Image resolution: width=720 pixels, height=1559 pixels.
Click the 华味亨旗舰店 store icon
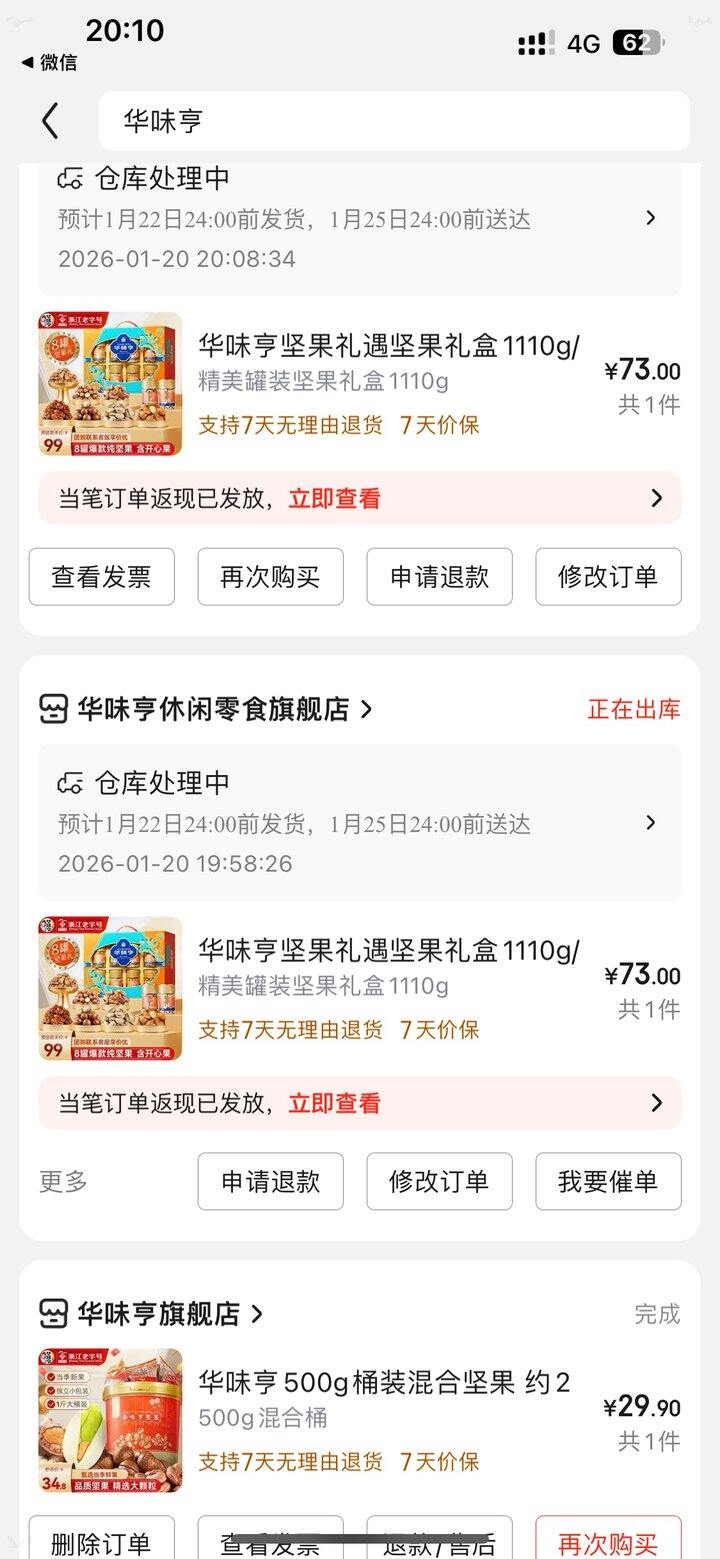(55, 1315)
